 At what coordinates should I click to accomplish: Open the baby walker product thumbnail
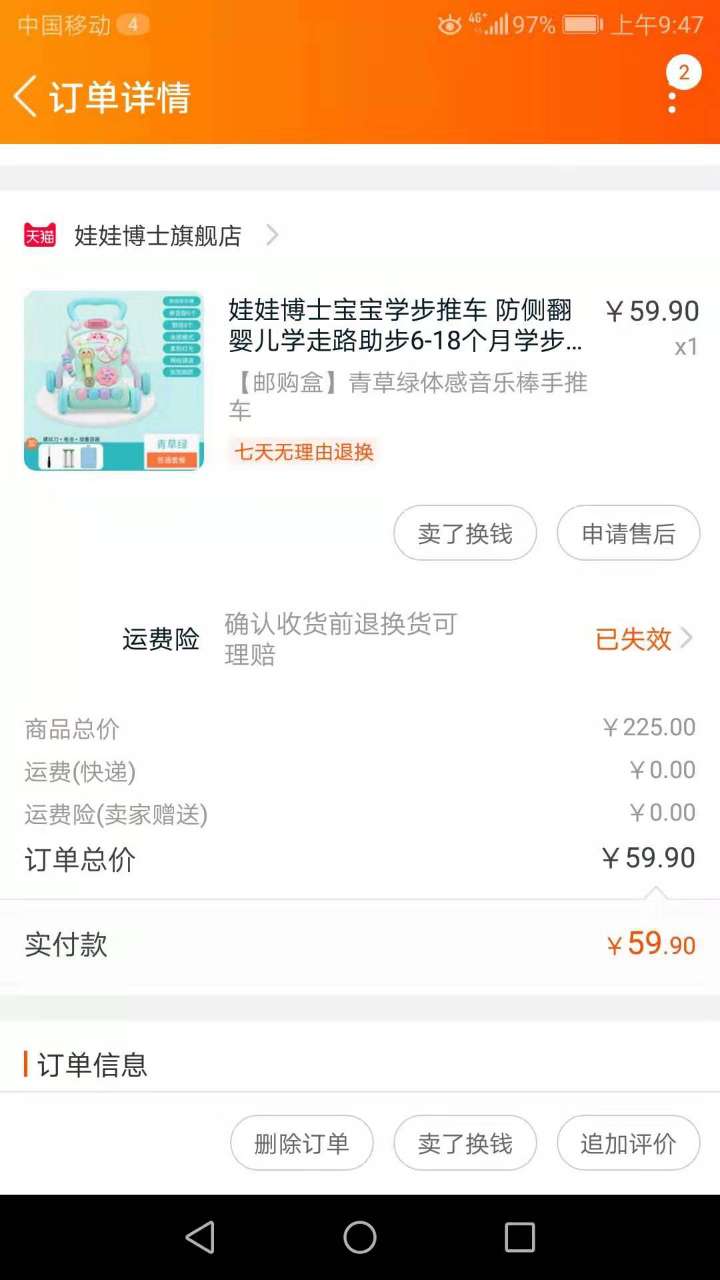pos(114,380)
